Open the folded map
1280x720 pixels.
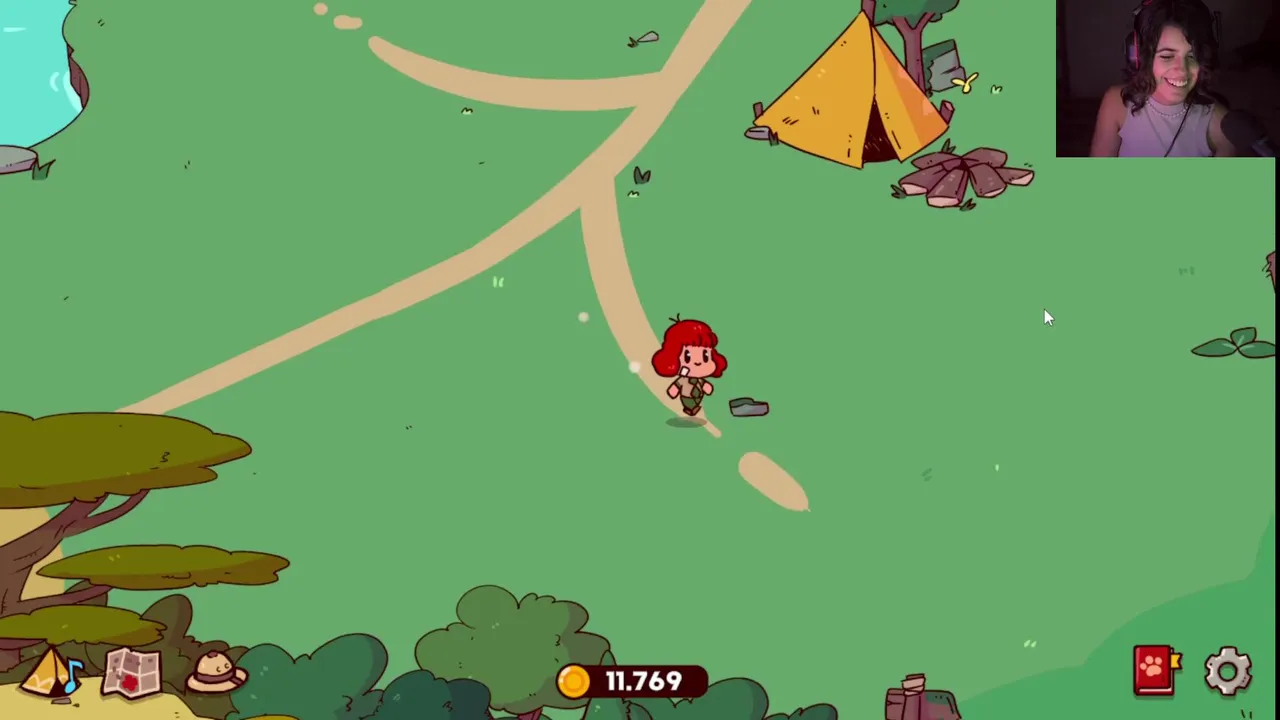click(132, 673)
